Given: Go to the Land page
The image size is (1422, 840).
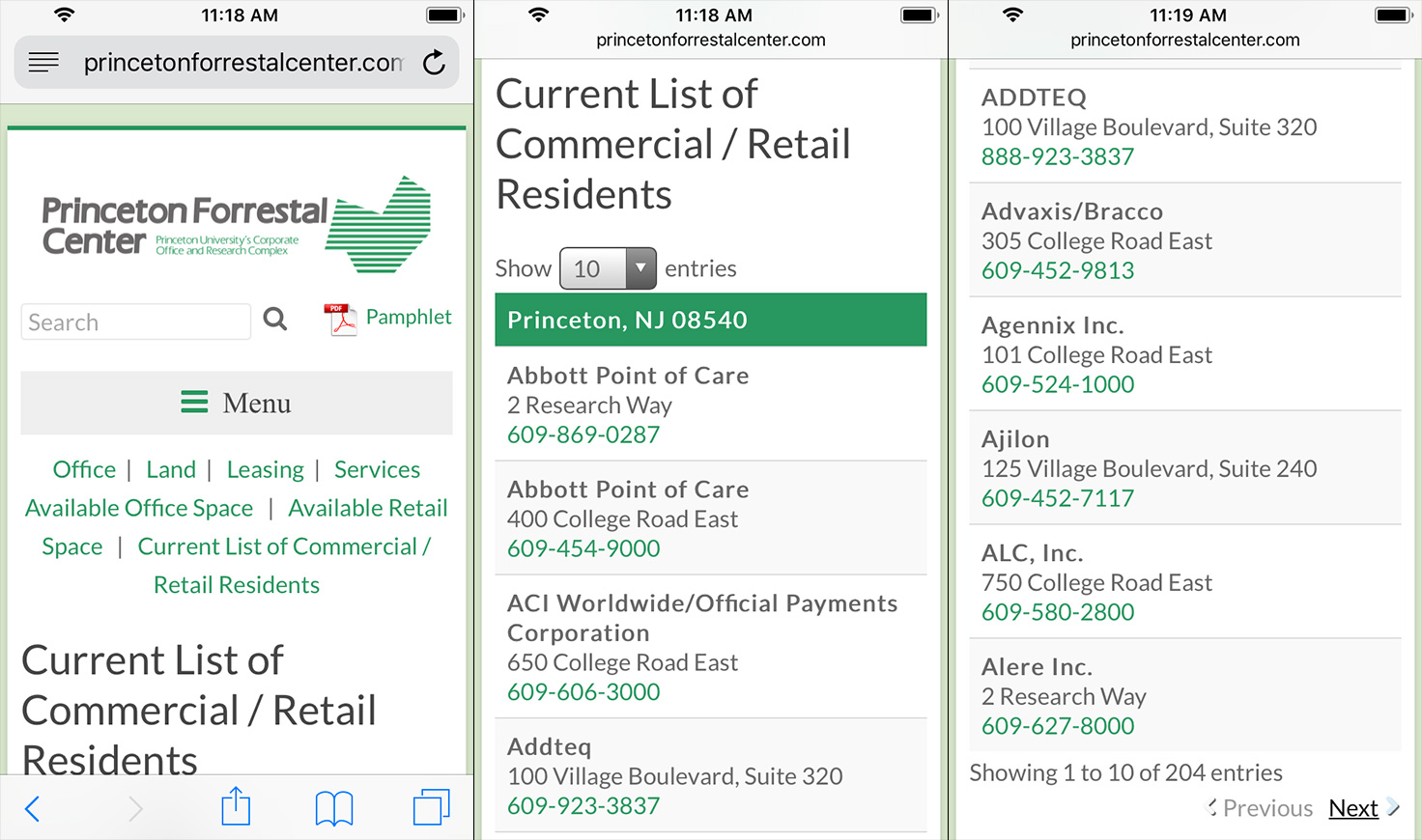Looking at the screenshot, I should click(171, 470).
